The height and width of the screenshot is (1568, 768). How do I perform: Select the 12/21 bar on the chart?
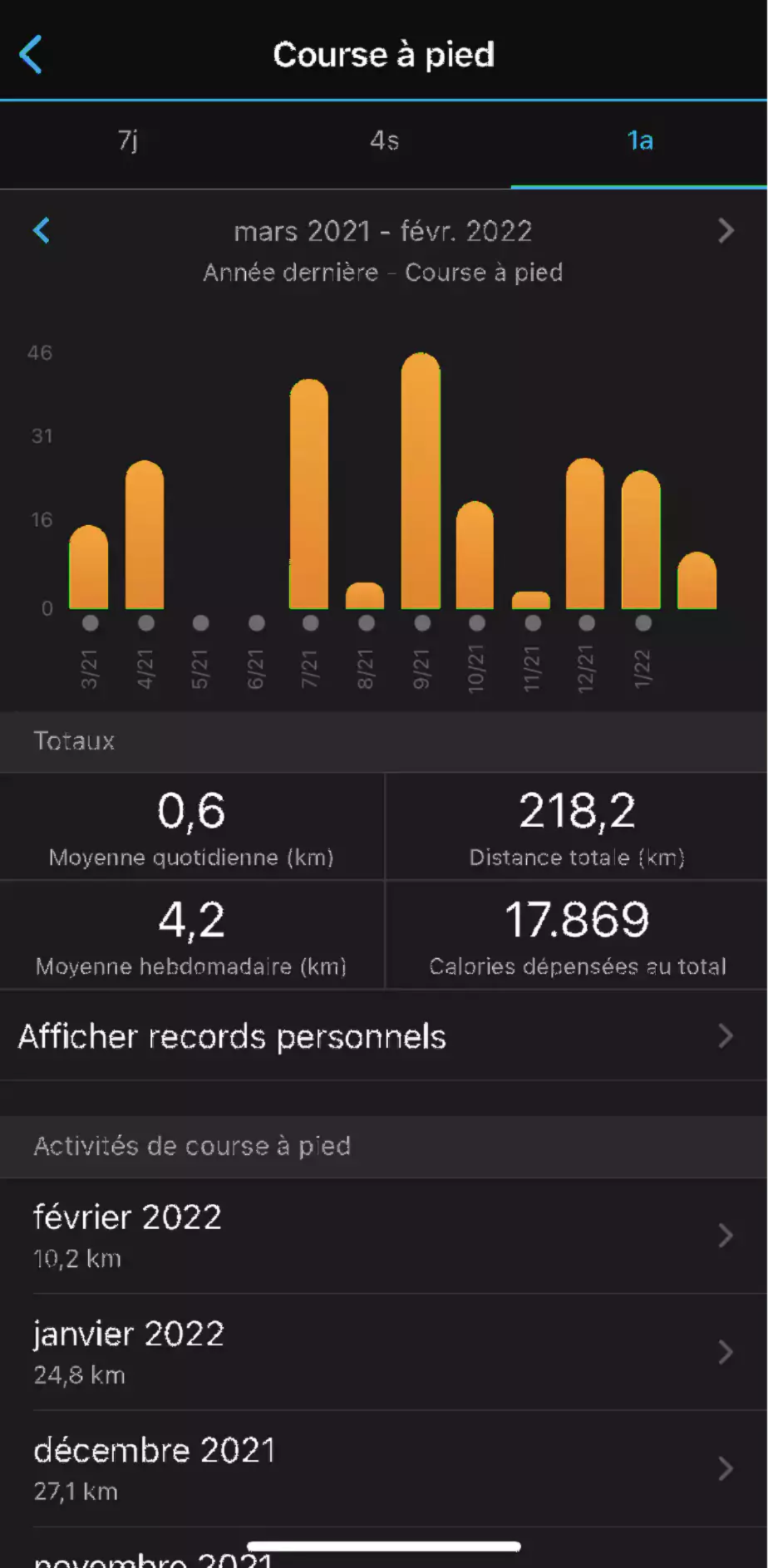[x=587, y=532]
